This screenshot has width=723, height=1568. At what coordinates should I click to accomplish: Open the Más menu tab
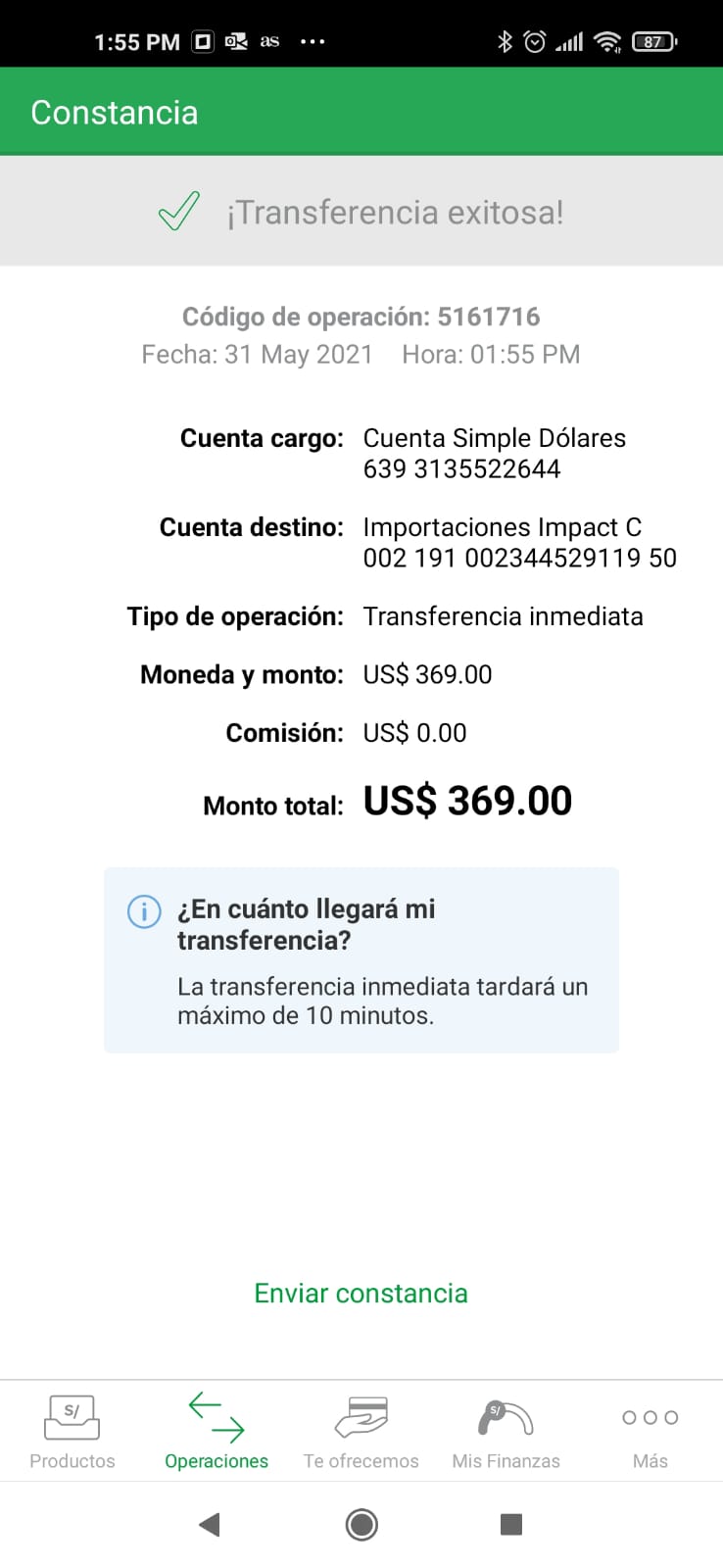[x=650, y=1433]
